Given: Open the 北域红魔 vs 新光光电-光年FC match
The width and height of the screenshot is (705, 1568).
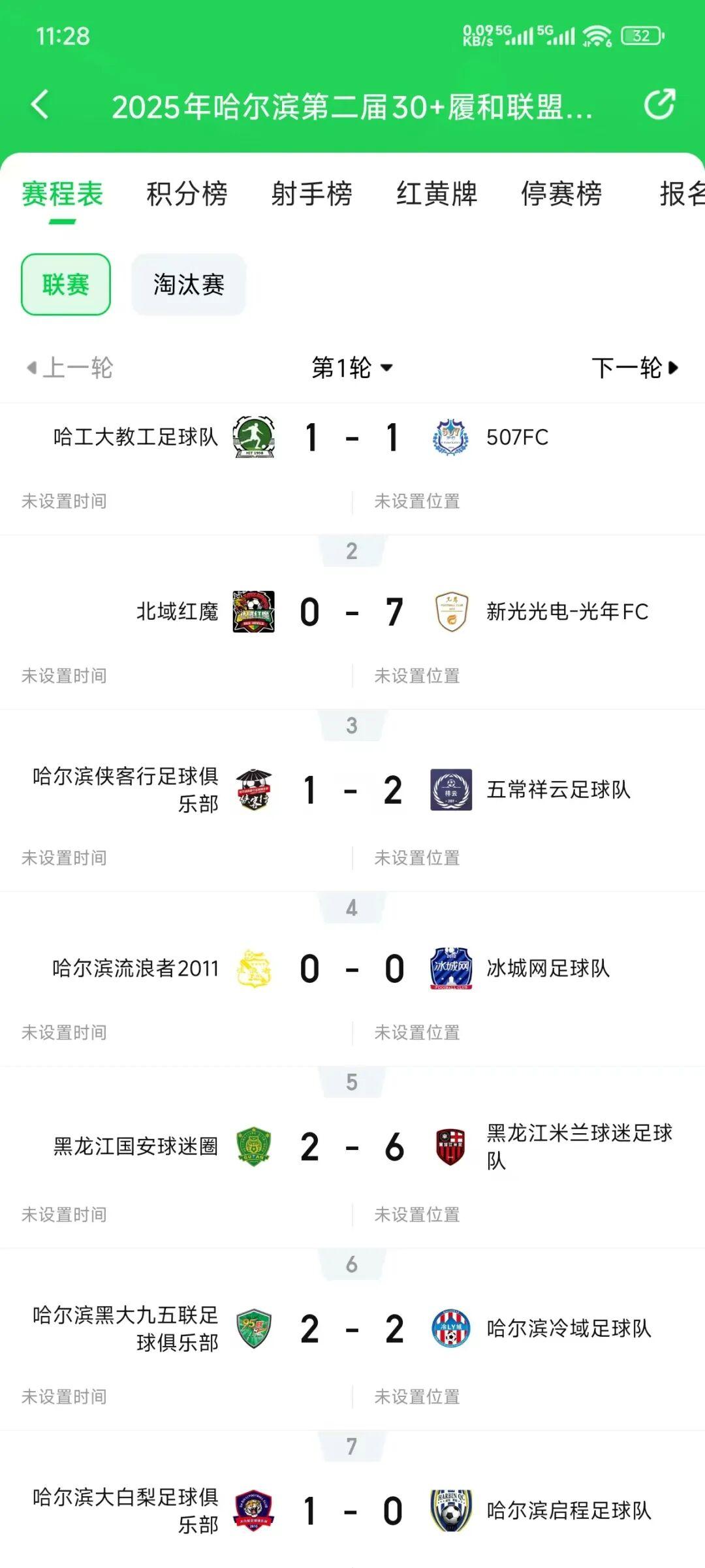Looking at the screenshot, I should click(352, 613).
